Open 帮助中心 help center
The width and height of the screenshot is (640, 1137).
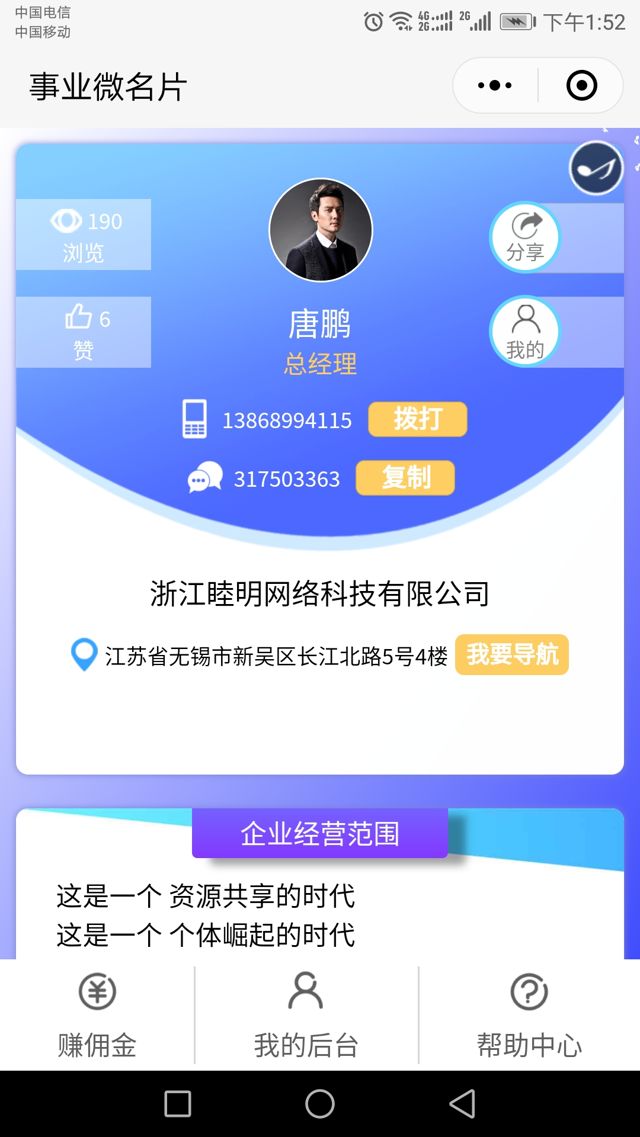pos(529,1015)
